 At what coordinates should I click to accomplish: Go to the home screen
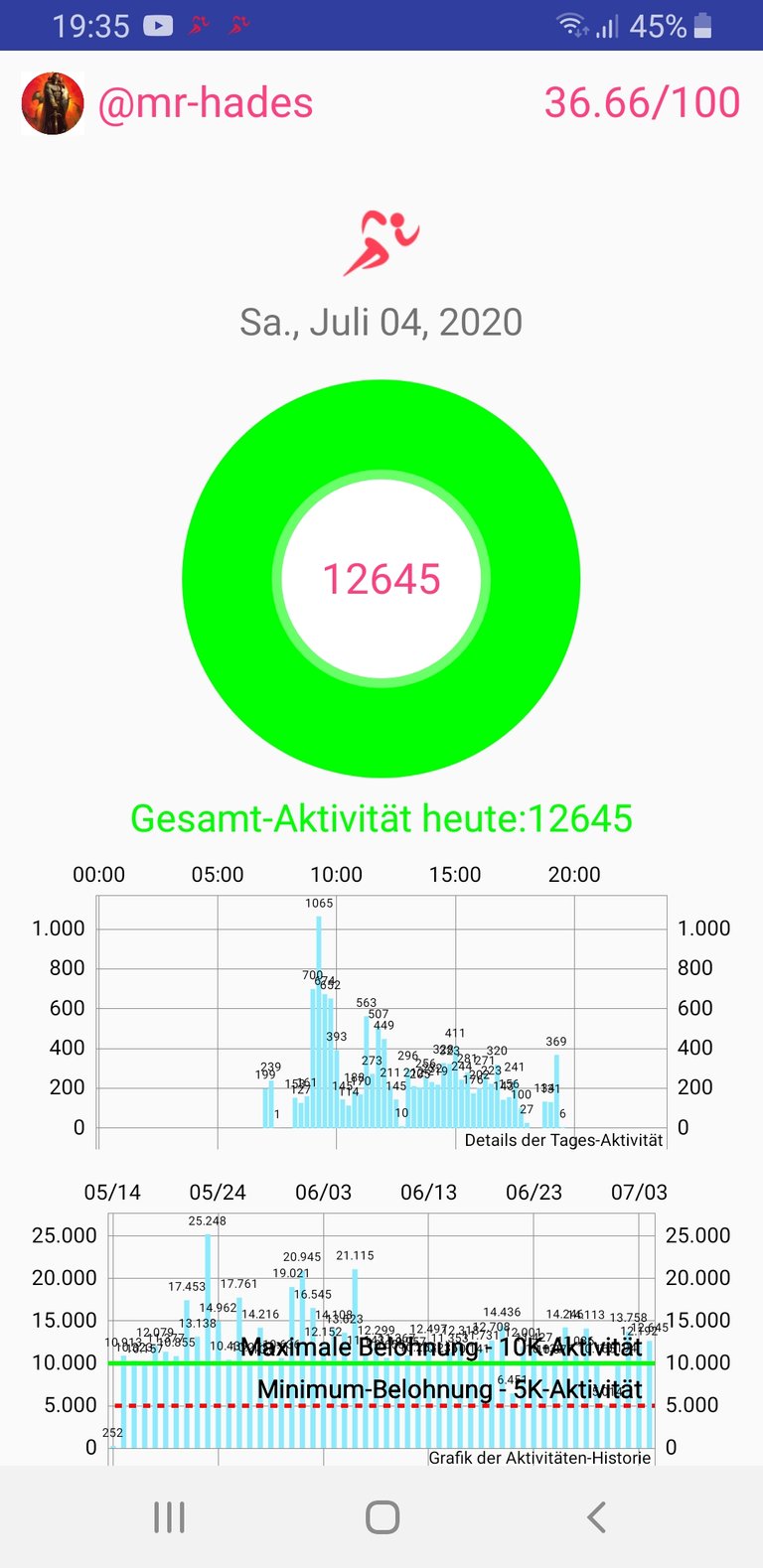click(382, 1516)
